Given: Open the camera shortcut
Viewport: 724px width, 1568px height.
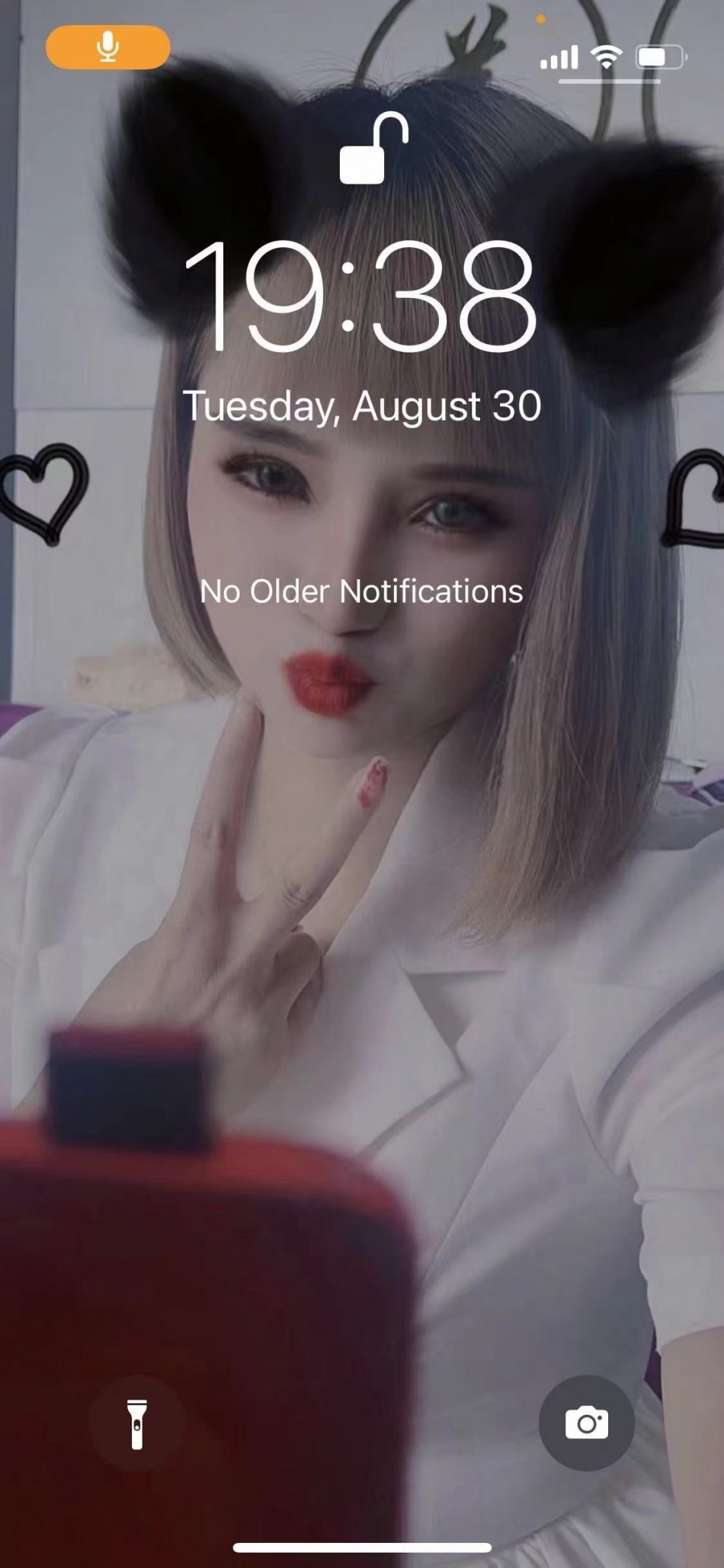Looking at the screenshot, I should point(586,1423).
